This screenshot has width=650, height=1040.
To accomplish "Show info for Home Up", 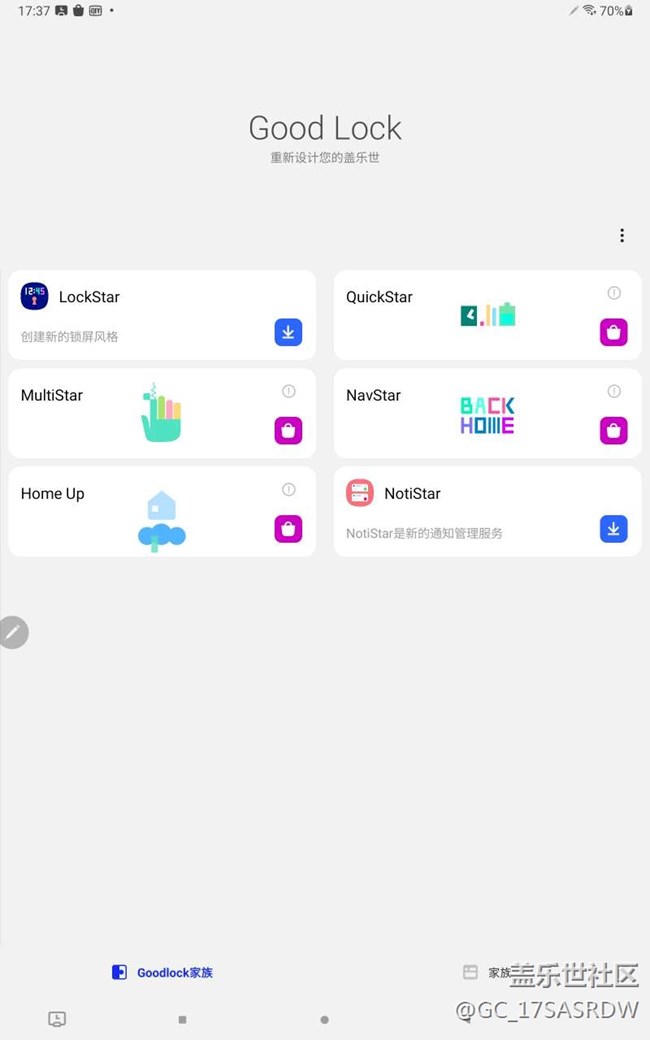I will pyautogui.click(x=289, y=489).
